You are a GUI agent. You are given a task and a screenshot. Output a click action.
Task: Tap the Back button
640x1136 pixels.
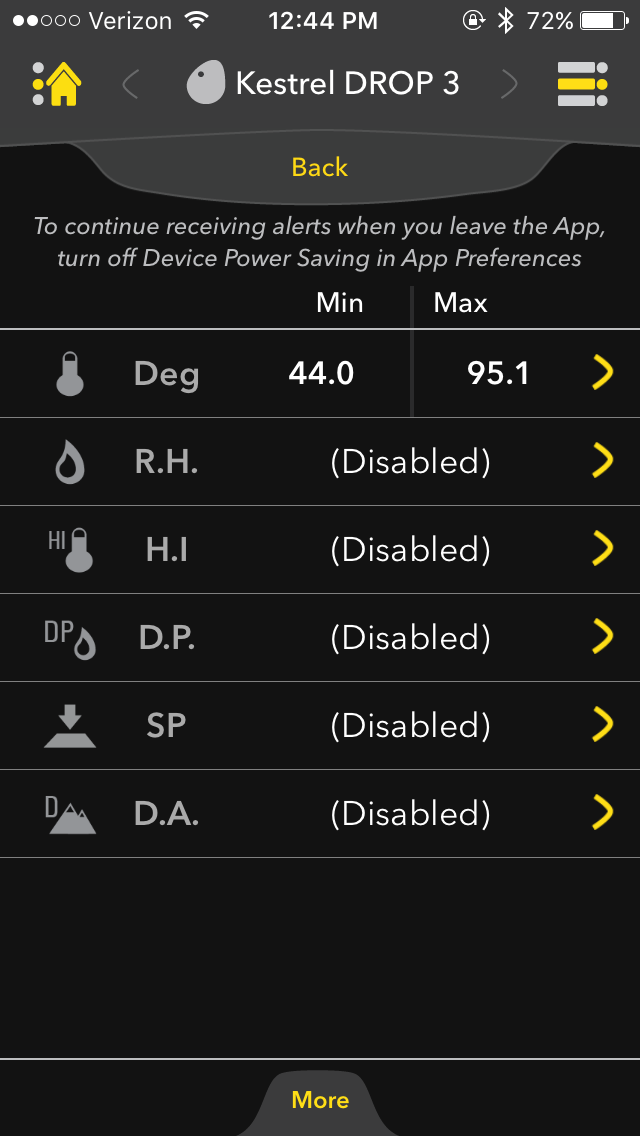[x=320, y=167]
